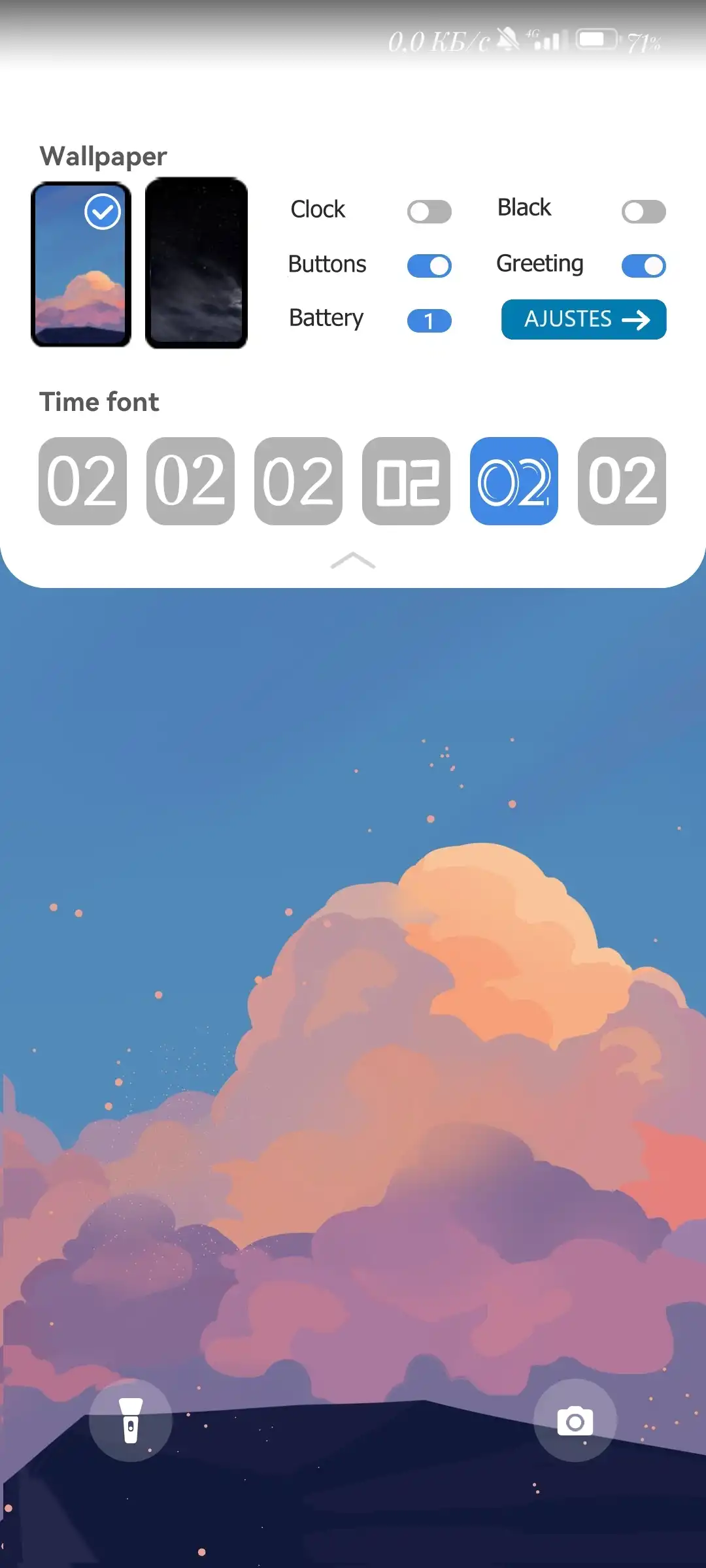Screen dimensions: 706x1568
Task: Enable the Clock toggle
Action: click(x=429, y=212)
